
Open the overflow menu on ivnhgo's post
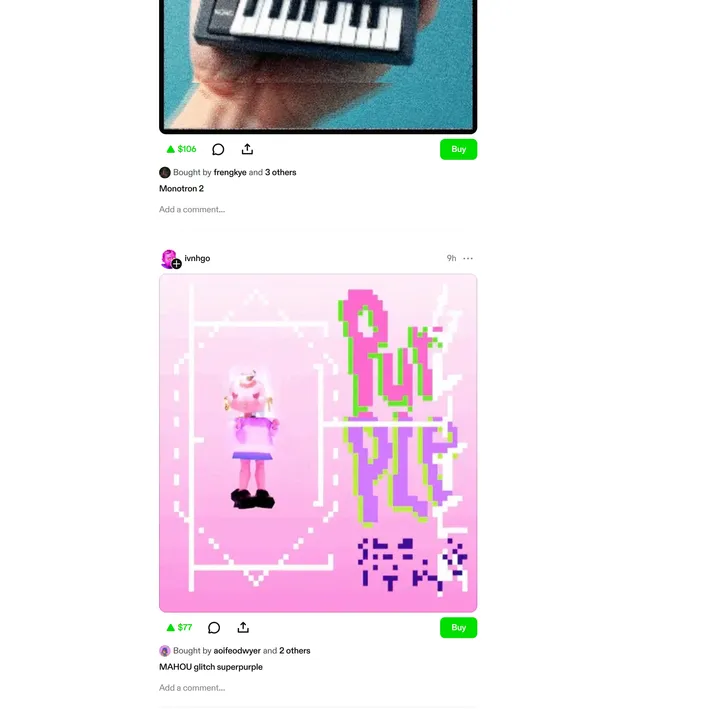pos(468,258)
